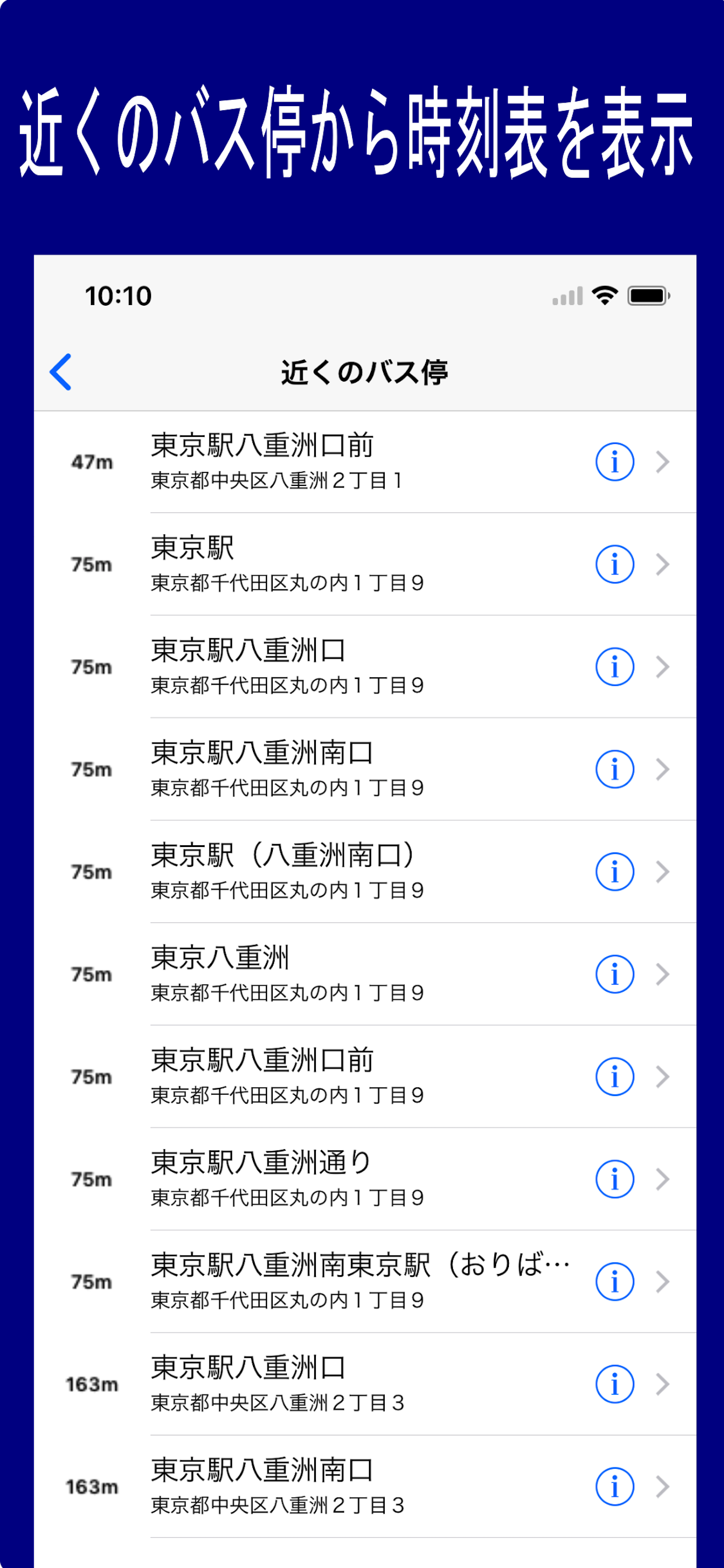This screenshot has height=1568, width=724.
Task: Open info for 東京駅八重洲口前 bus stop
Action: coord(614,461)
